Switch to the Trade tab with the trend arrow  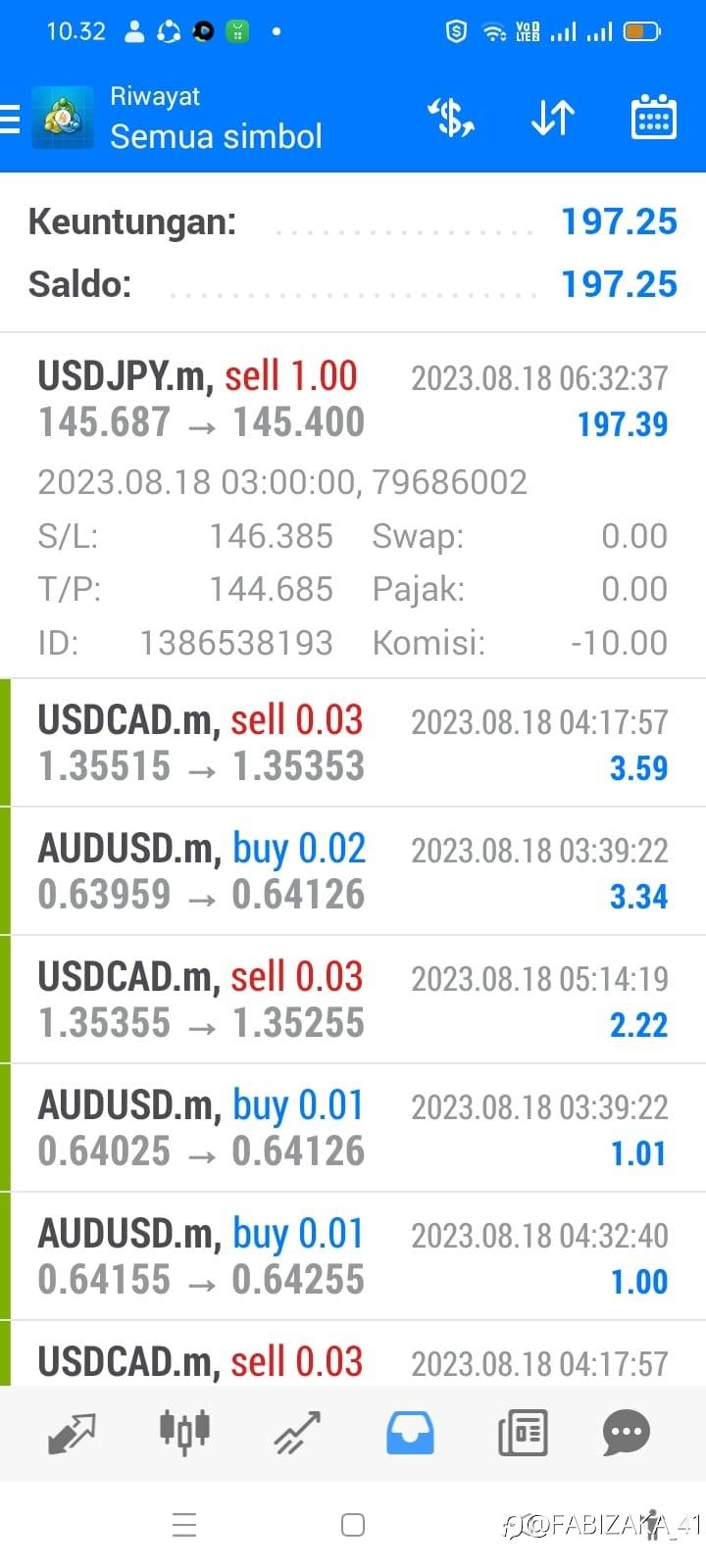click(x=297, y=1433)
